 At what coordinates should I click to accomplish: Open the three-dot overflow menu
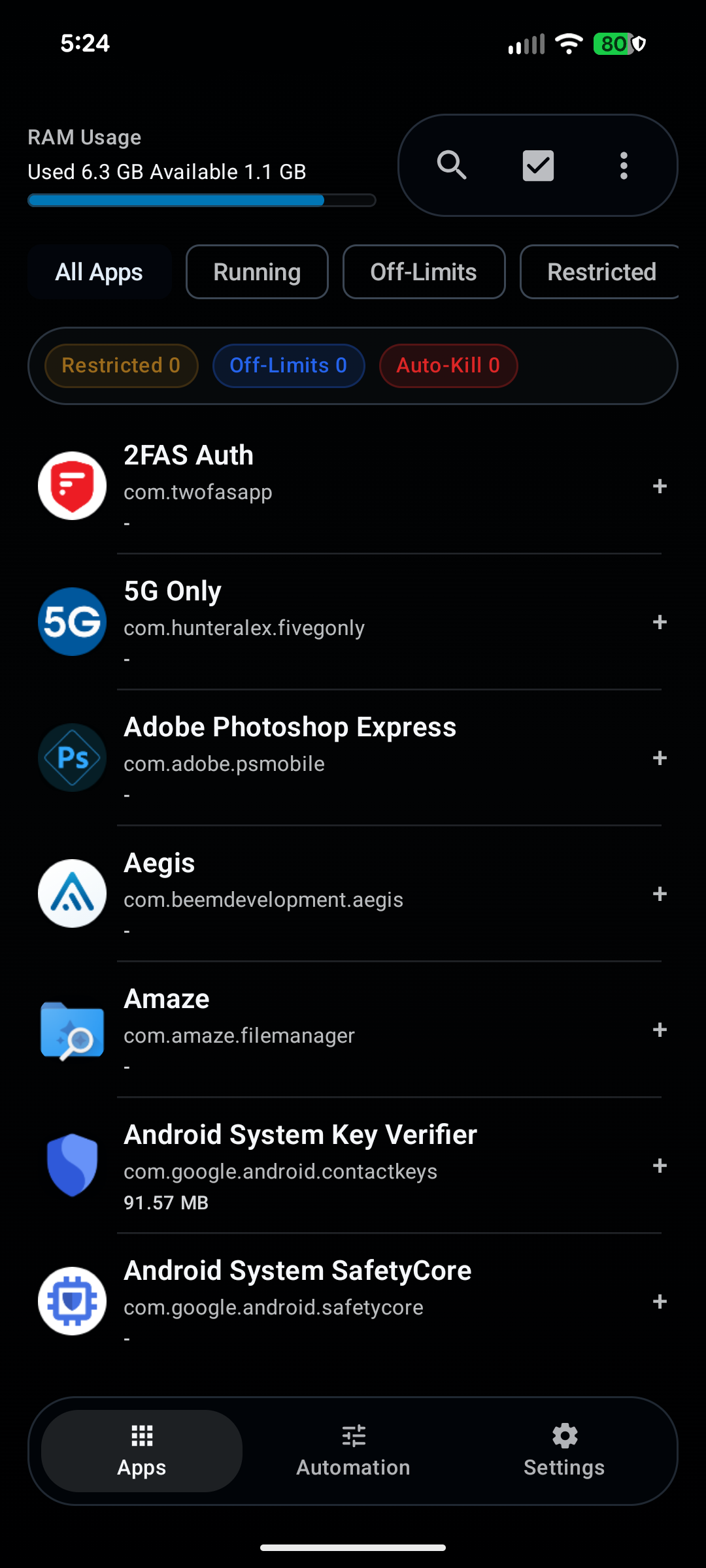[x=624, y=165]
